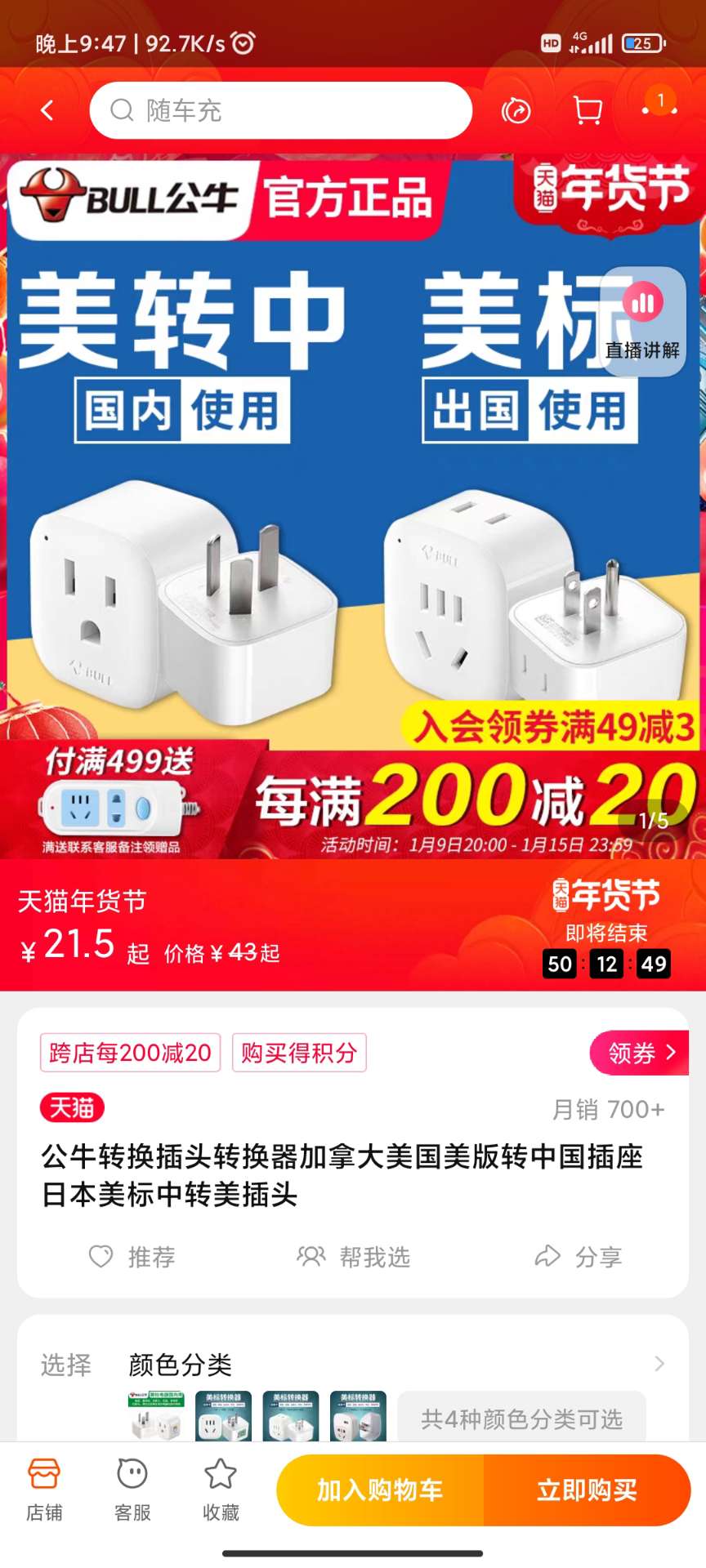Screen dimensions: 706x1568
Task: Tap 共4种颜色分类可选 chip
Action: coord(521,1419)
